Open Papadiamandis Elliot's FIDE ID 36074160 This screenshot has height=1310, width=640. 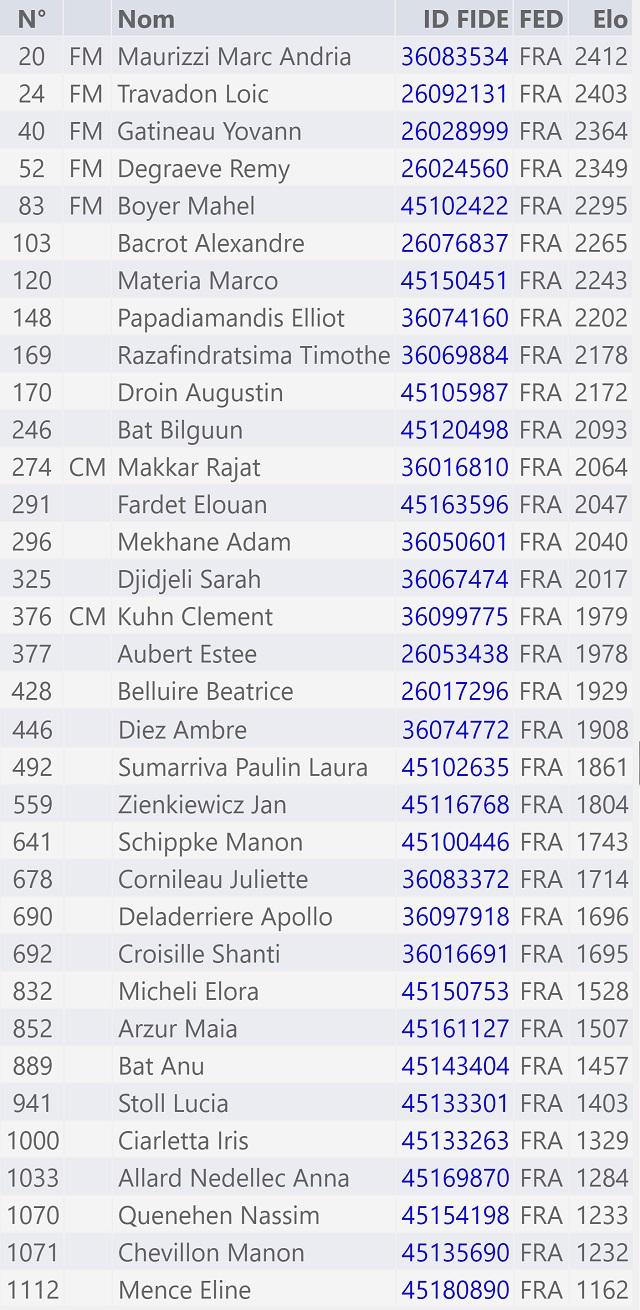pyautogui.click(x=455, y=318)
